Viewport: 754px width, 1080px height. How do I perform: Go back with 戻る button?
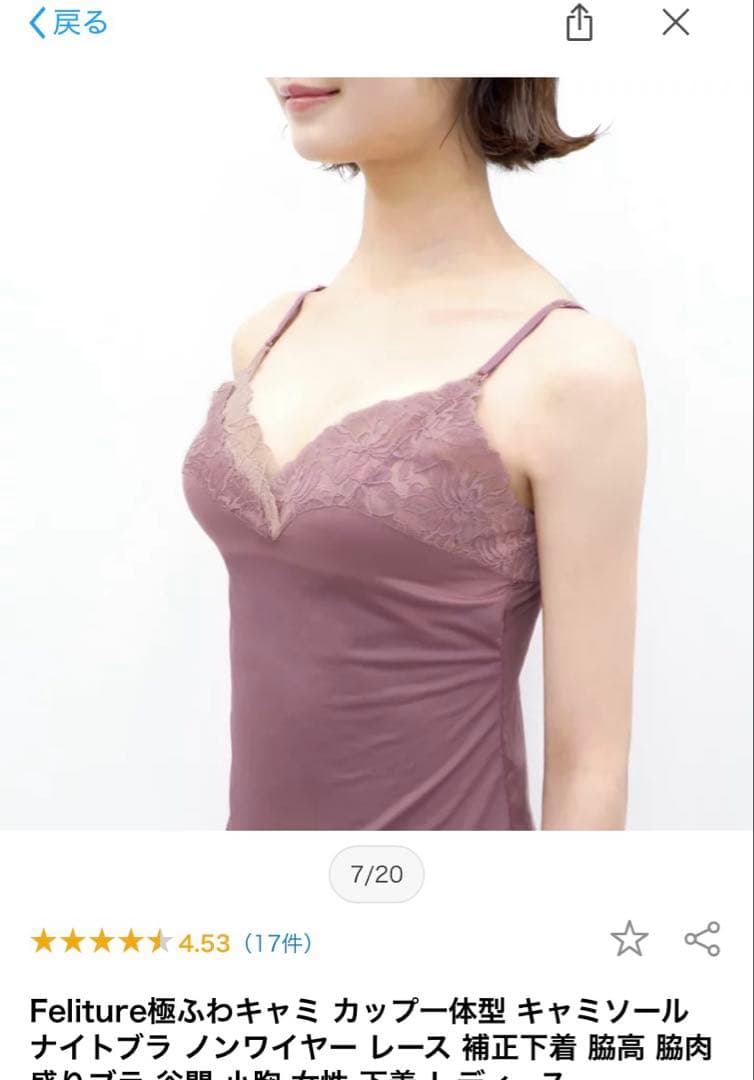coord(68,23)
